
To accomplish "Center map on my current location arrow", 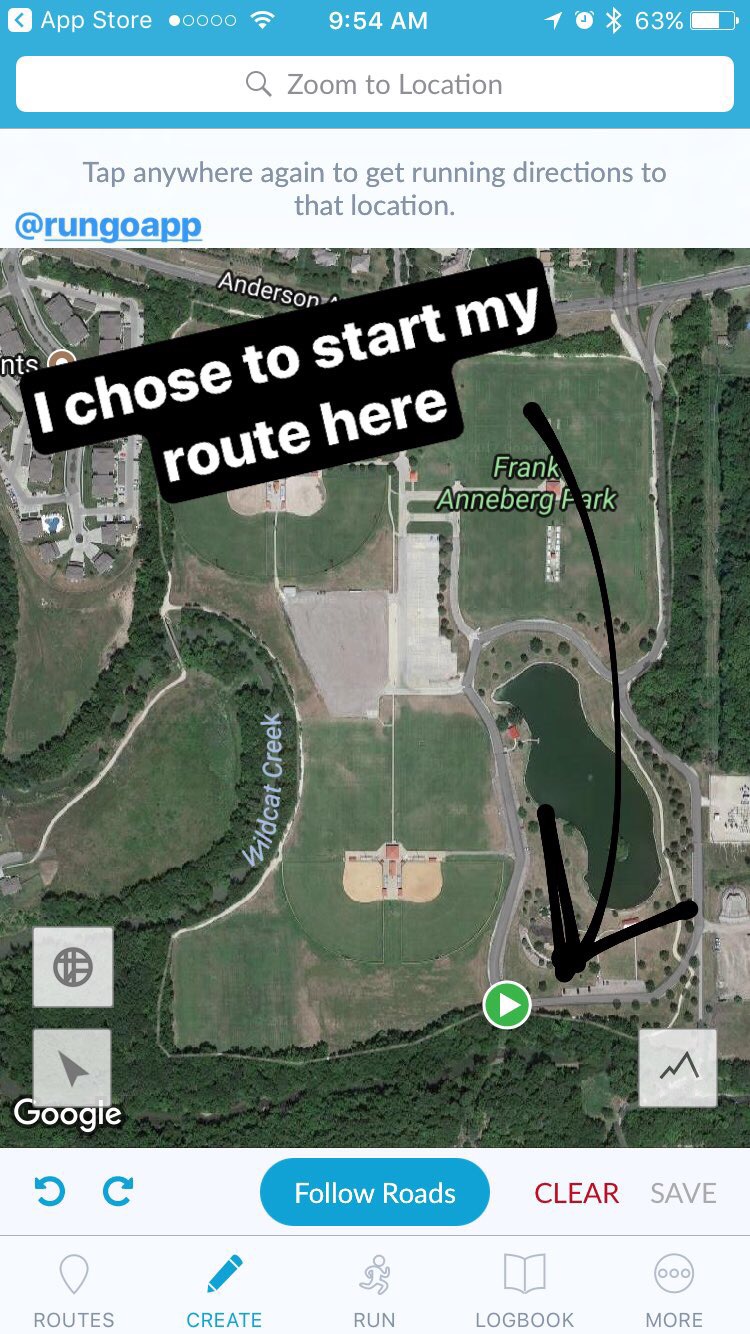I will pos(73,1068).
